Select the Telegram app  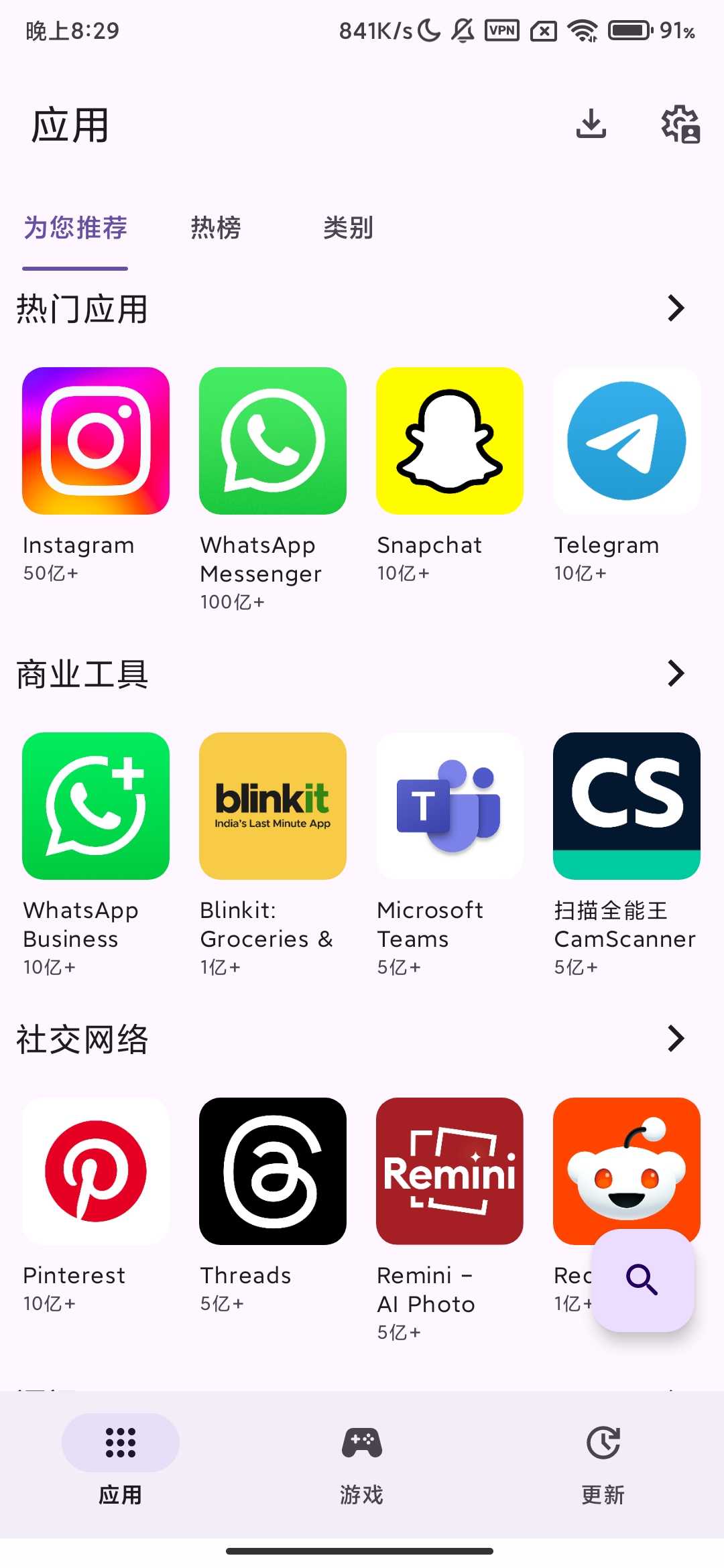[627, 441]
